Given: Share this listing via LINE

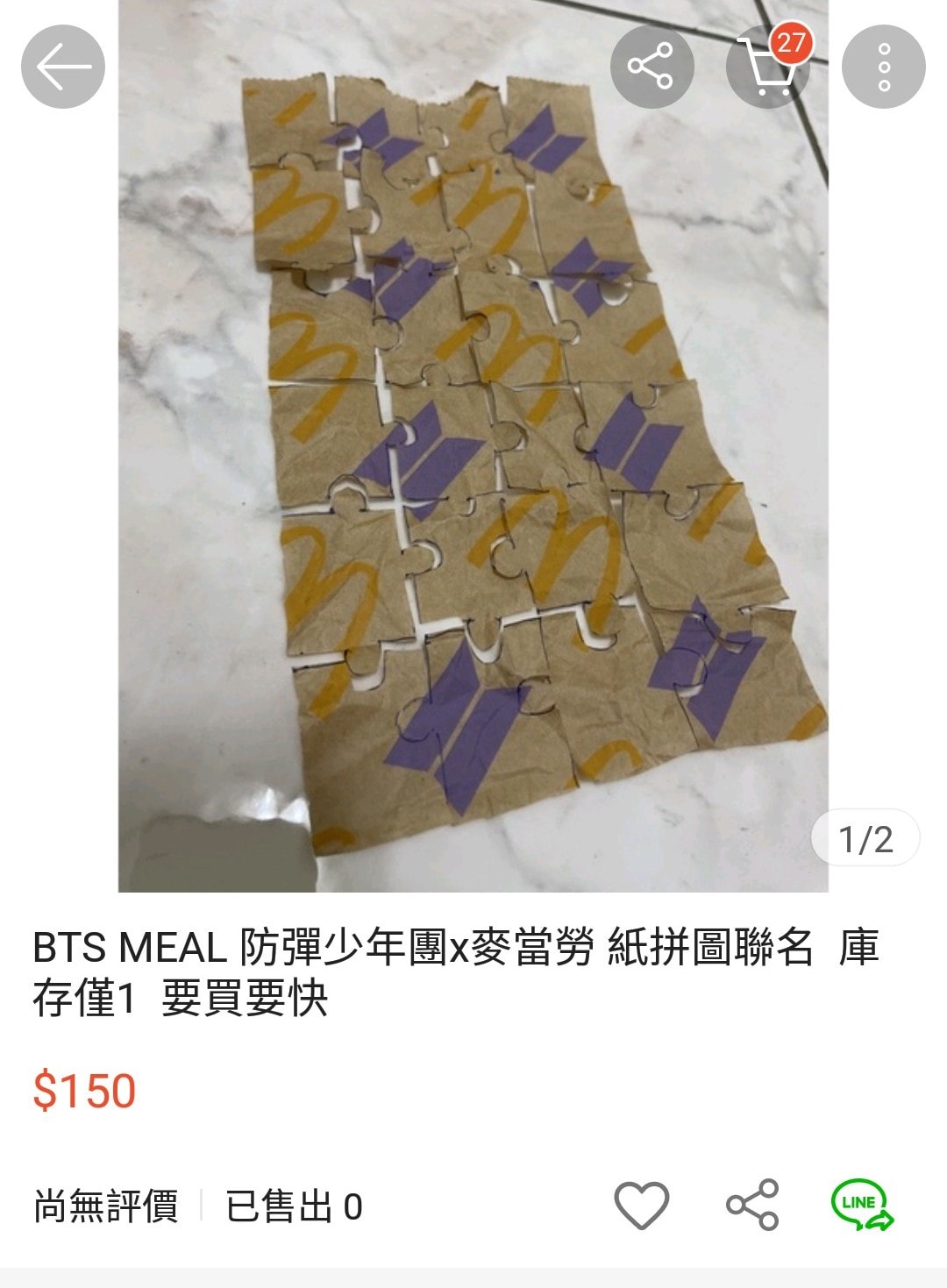Looking at the screenshot, I should point(862,1206).
